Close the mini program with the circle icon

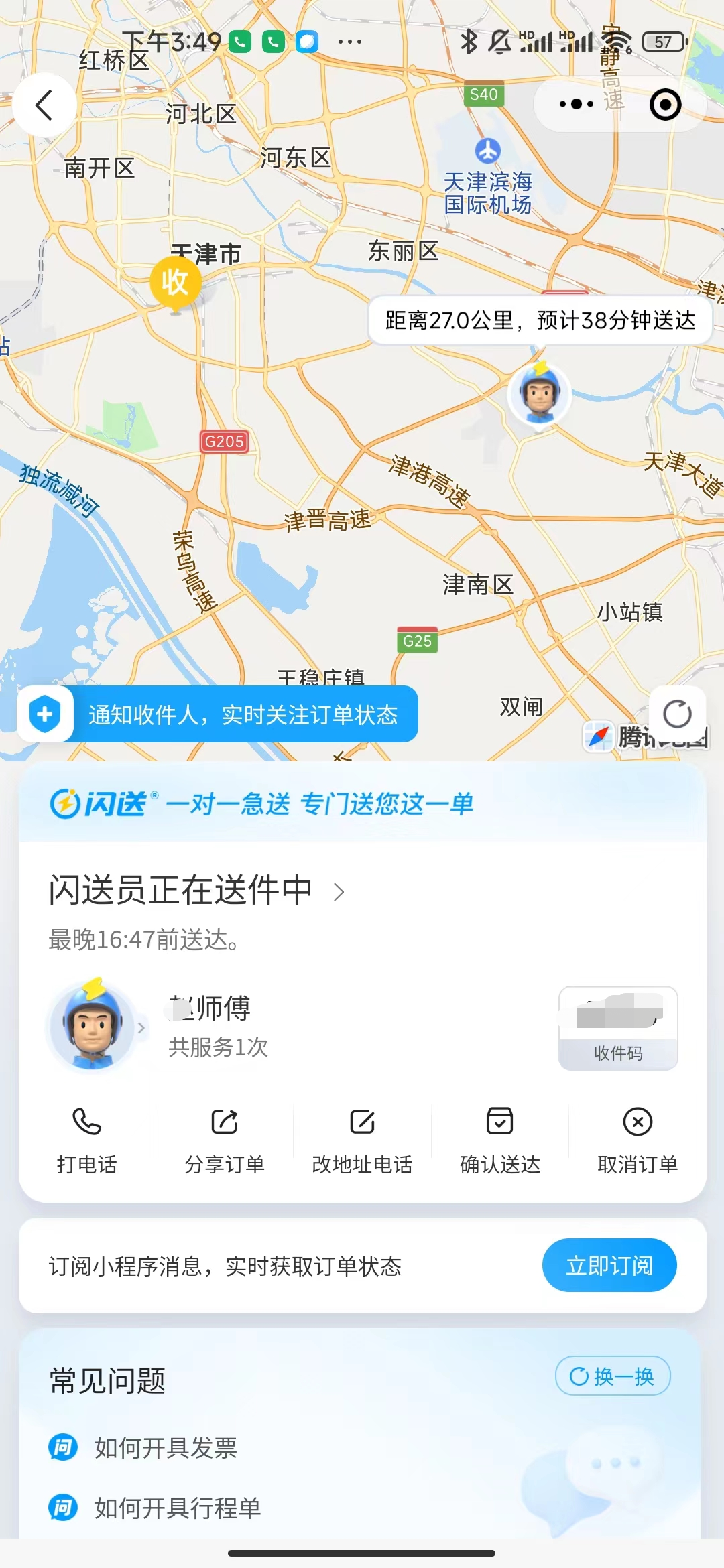665,105
